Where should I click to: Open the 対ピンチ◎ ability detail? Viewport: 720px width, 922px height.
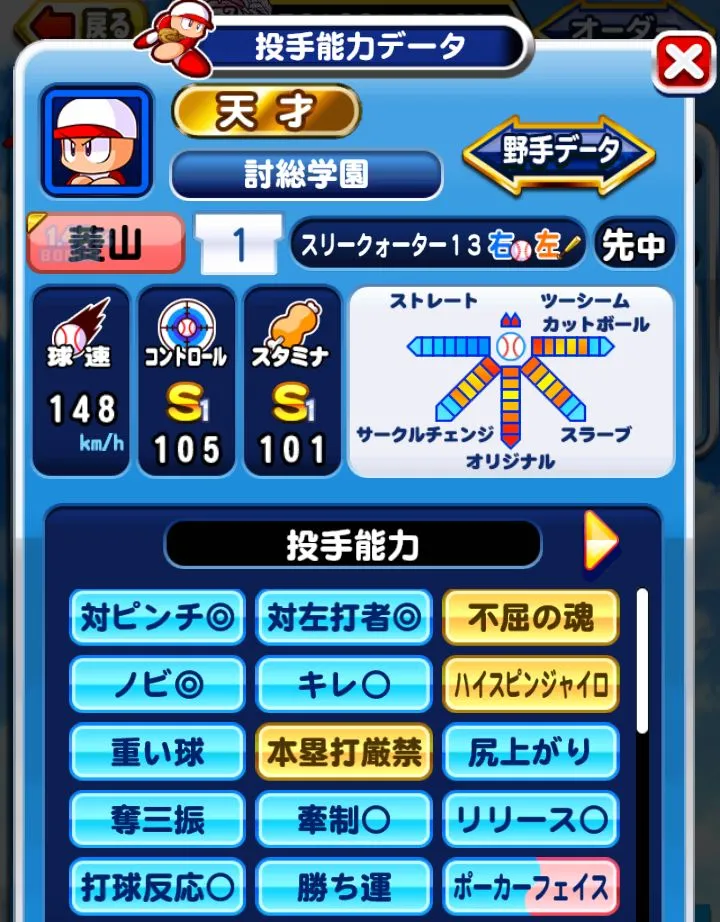point(158,617)
